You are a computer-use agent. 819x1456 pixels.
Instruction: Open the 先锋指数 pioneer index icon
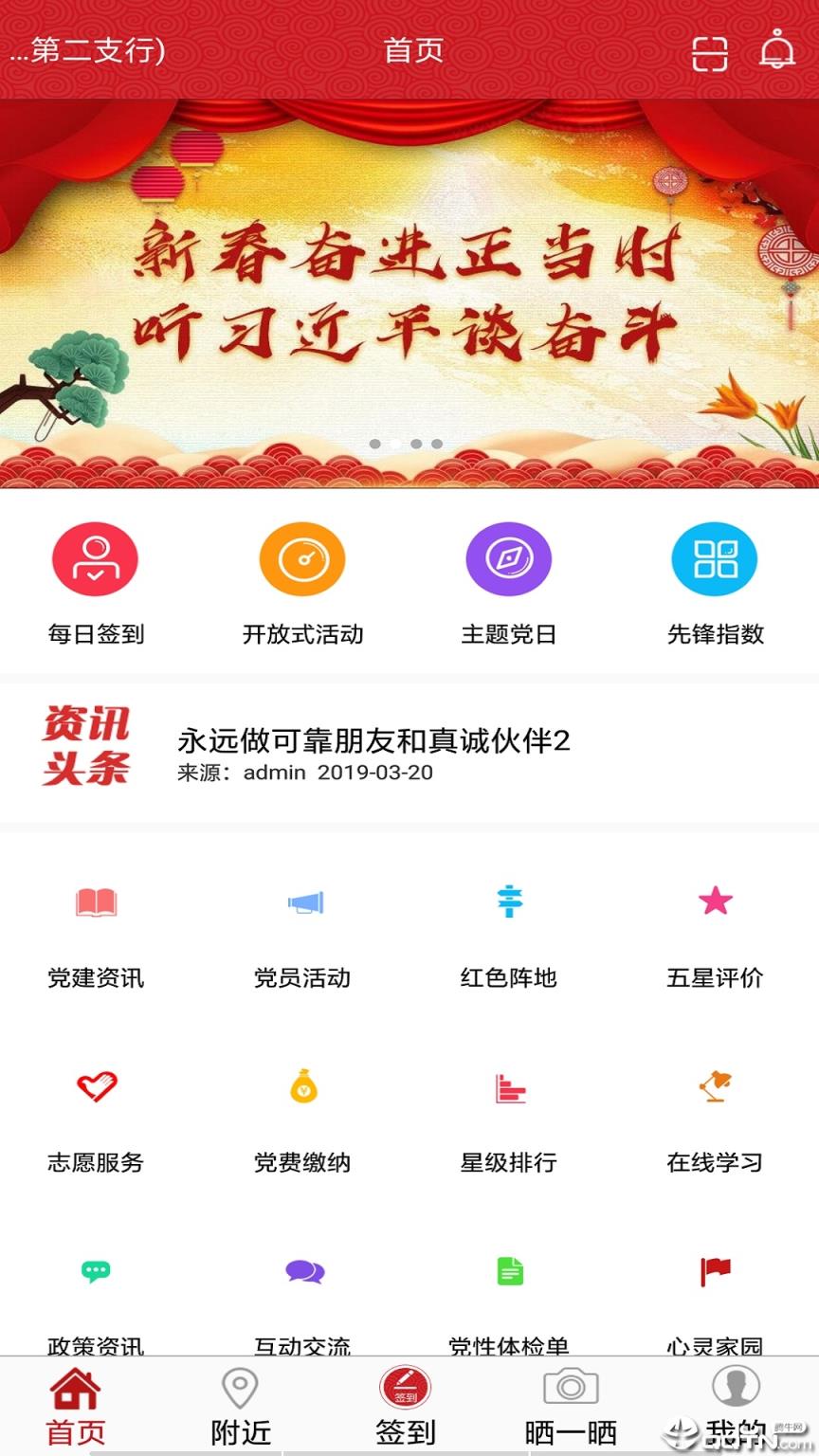tap(715, 558)
